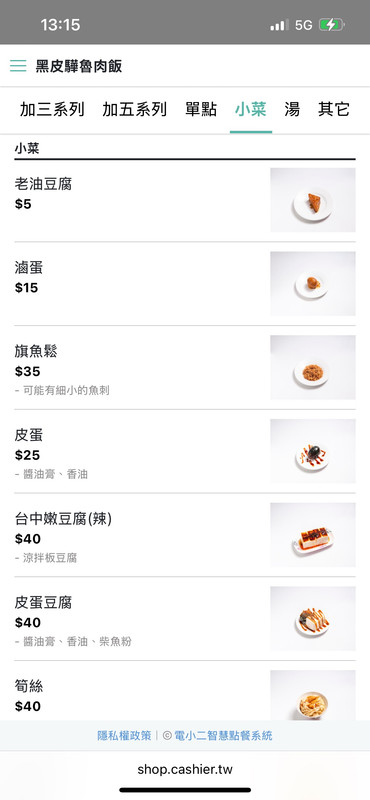
Task: Switch to the 加五系列 tab
Action: pyautogui.click(x=135, y=109)
